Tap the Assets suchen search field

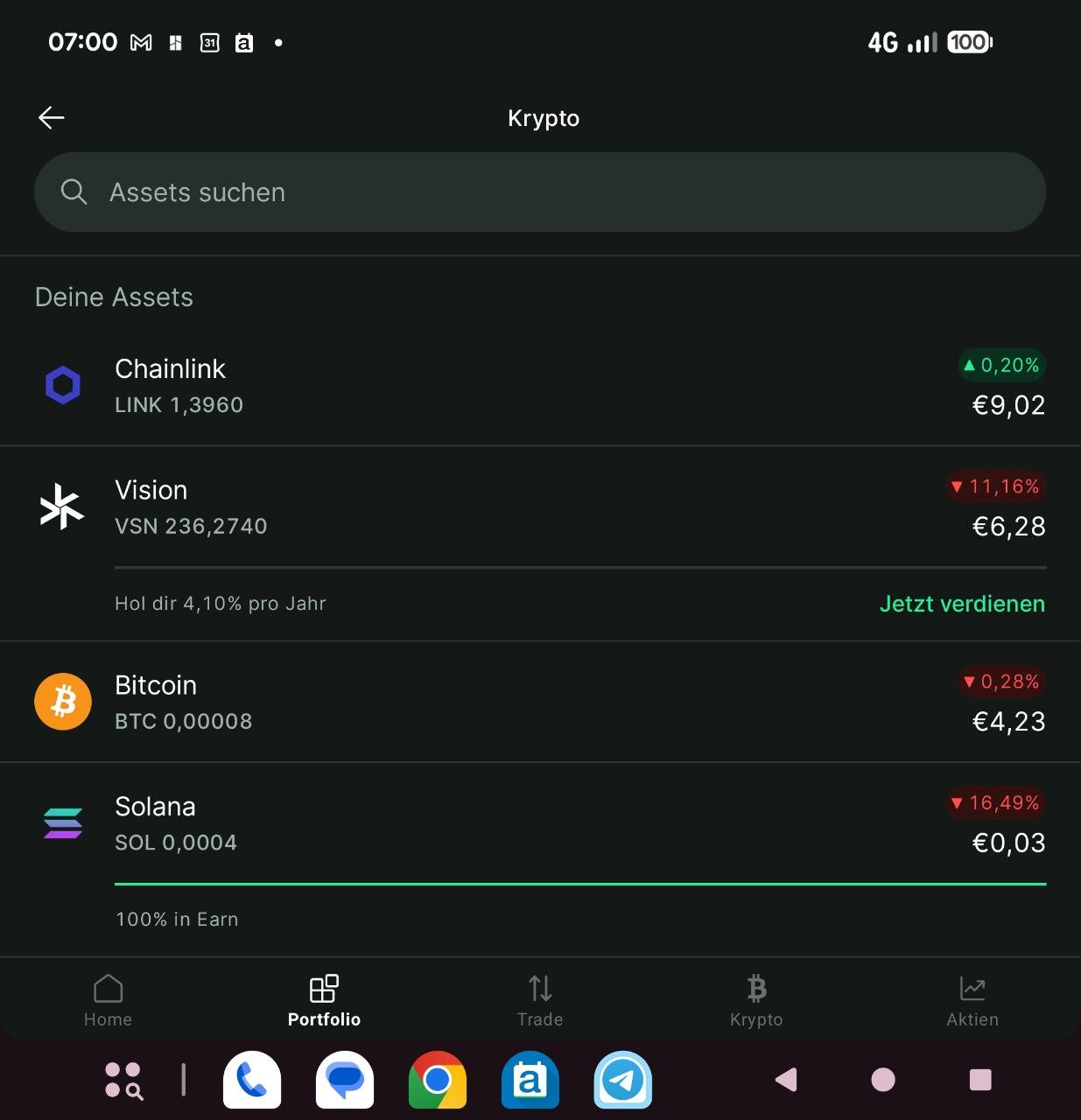[540, 192]
